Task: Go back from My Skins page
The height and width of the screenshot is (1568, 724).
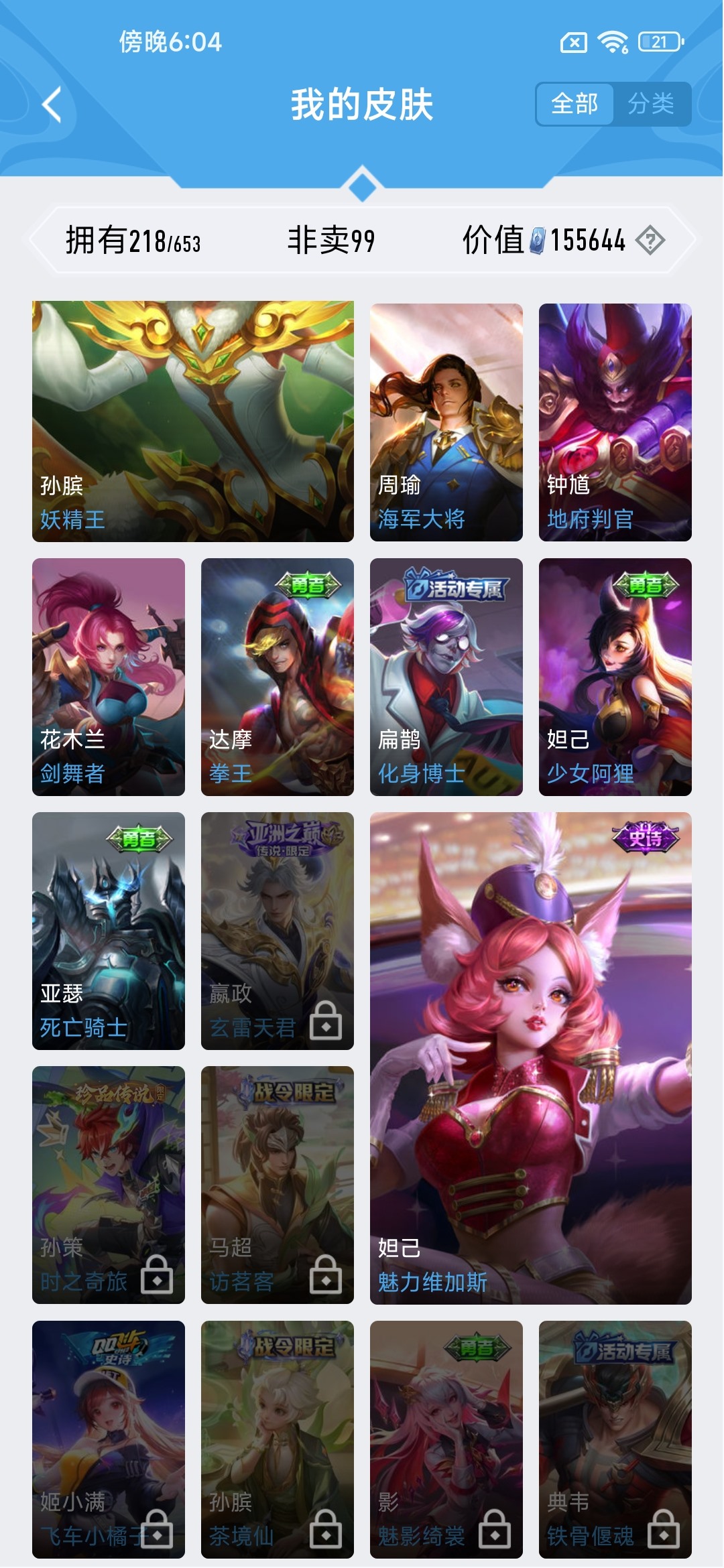Action: click(x=52, y=105)
